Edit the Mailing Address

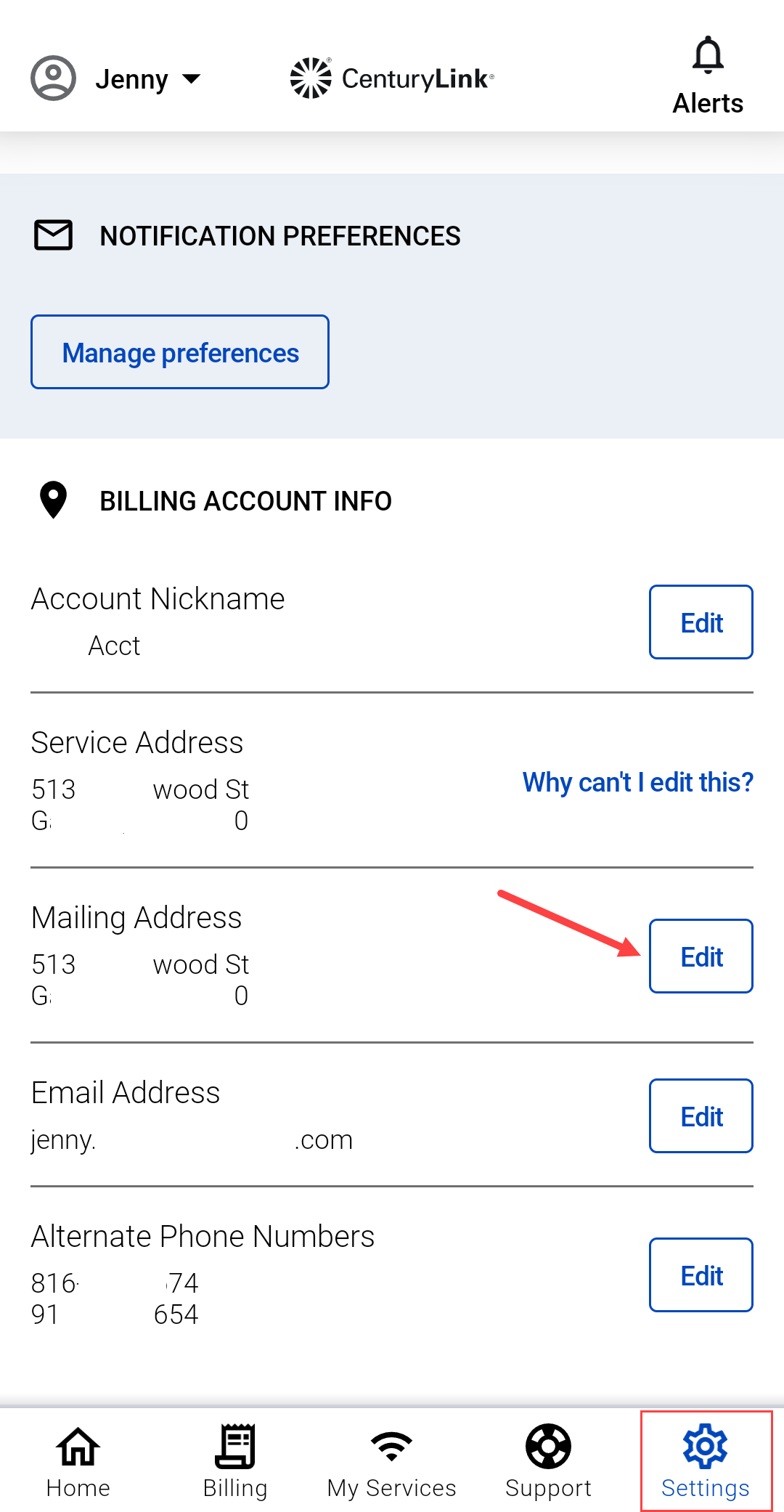point(701,956)
